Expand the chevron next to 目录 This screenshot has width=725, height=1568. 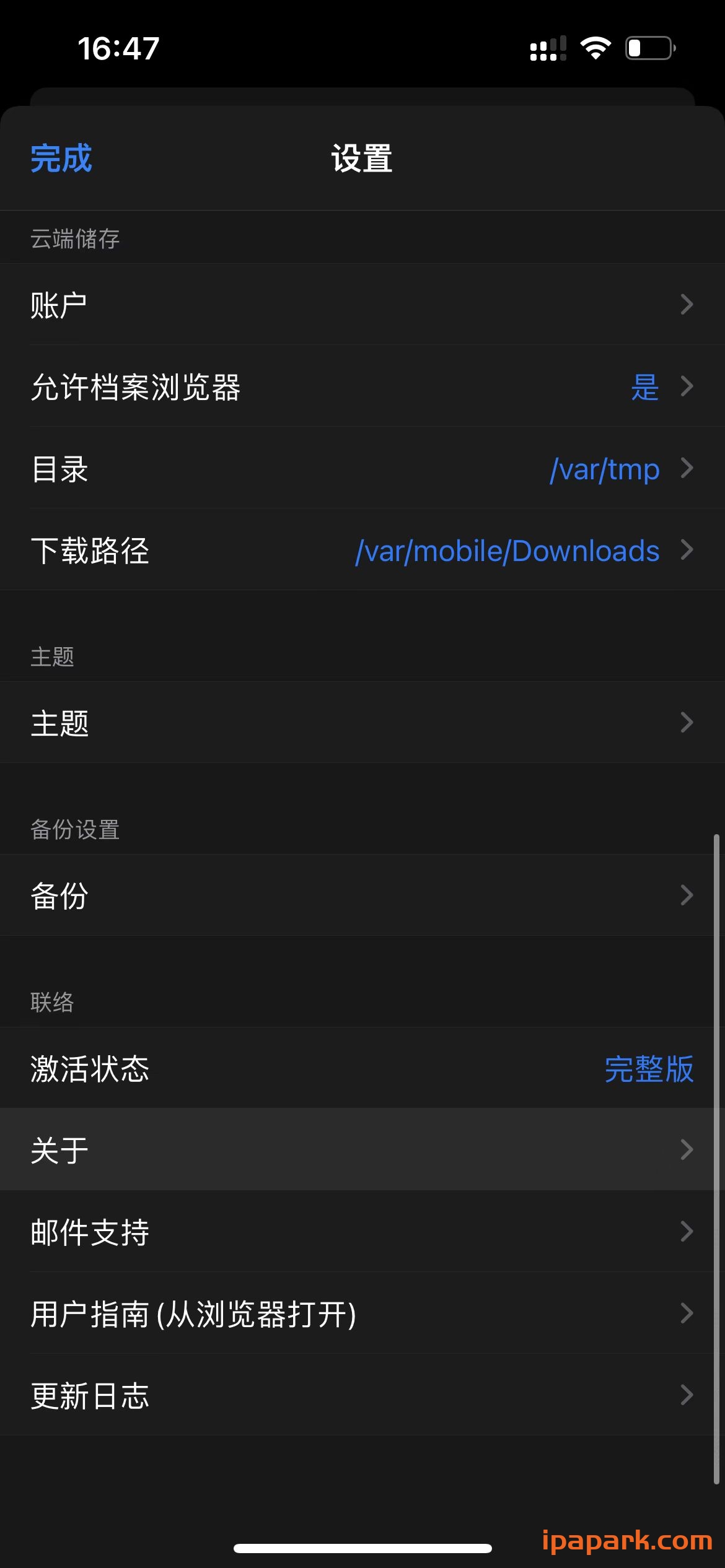click(x=687, y=469)
